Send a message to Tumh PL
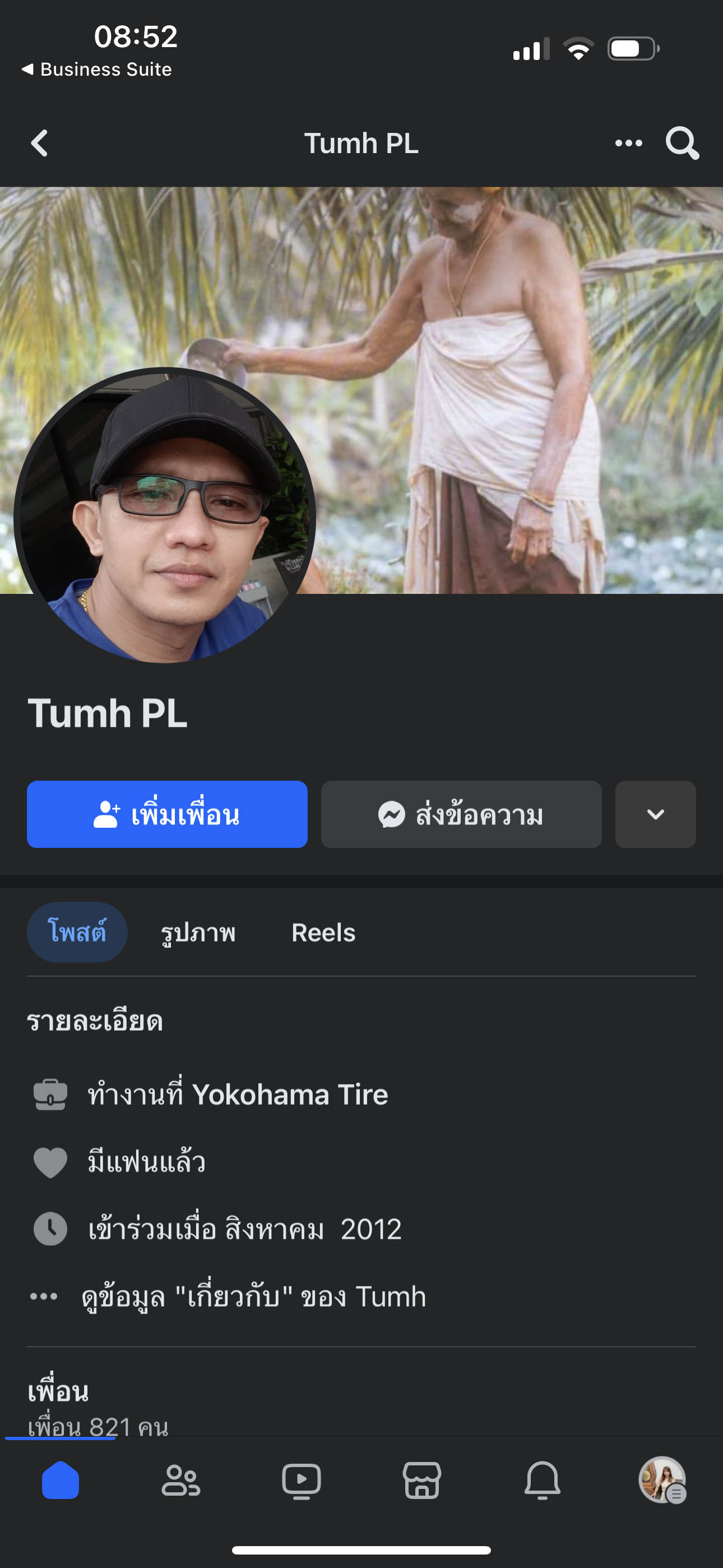The height and width of the screenshot is (1568, 723). pyautogui.click(x=461, y=814)
